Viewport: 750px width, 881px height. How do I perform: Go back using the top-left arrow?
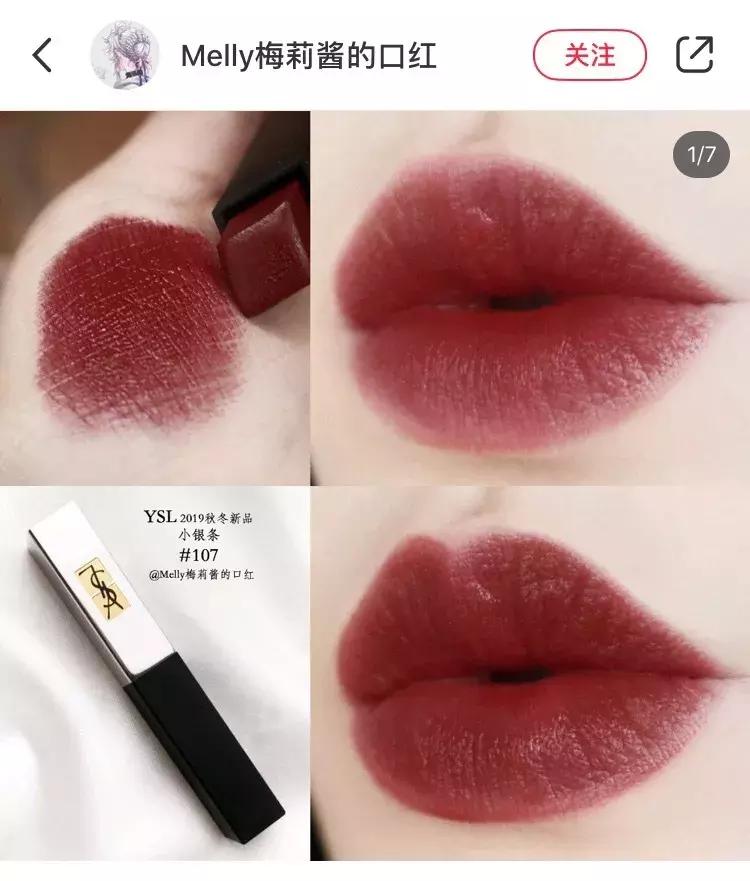(42, 55)
